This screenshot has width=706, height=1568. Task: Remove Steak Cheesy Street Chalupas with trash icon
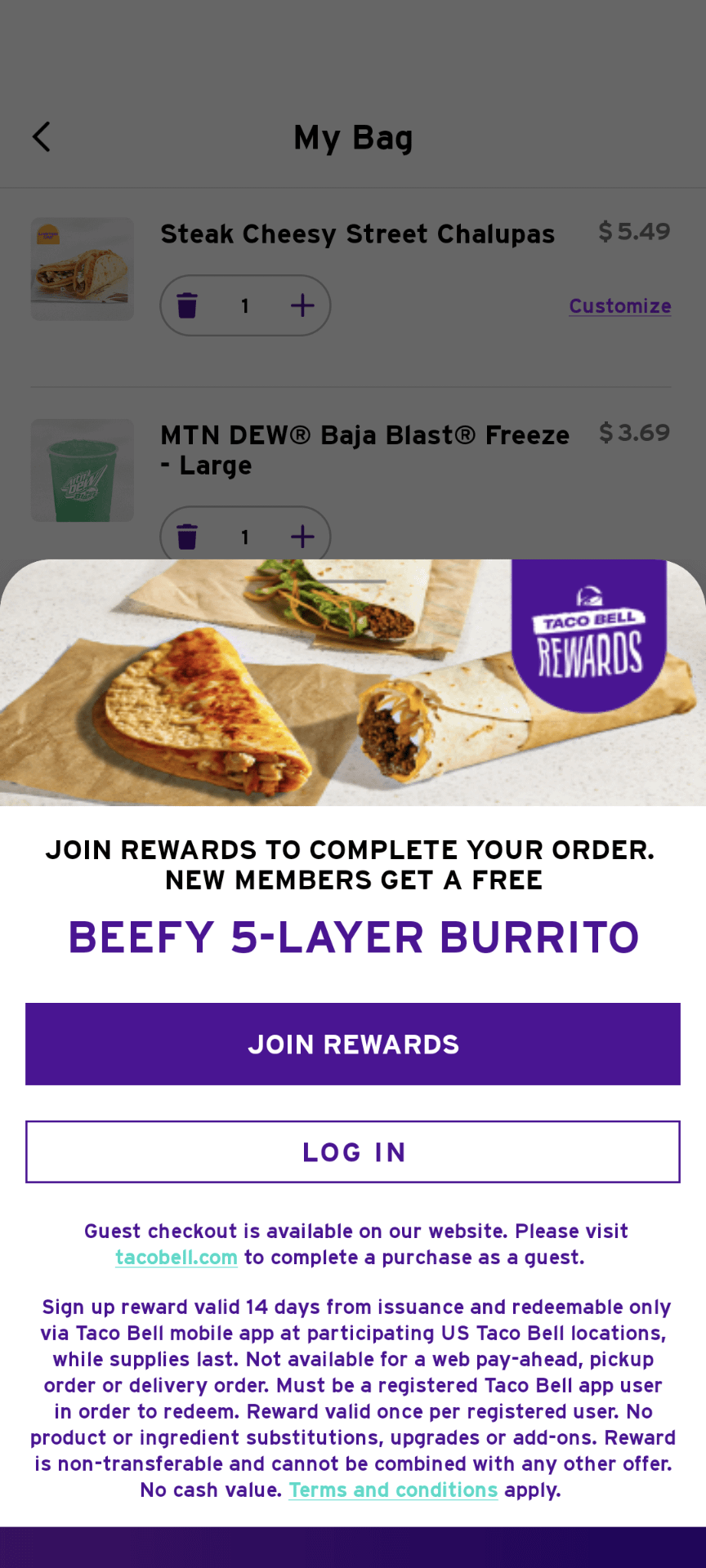[x=187, y=305]
